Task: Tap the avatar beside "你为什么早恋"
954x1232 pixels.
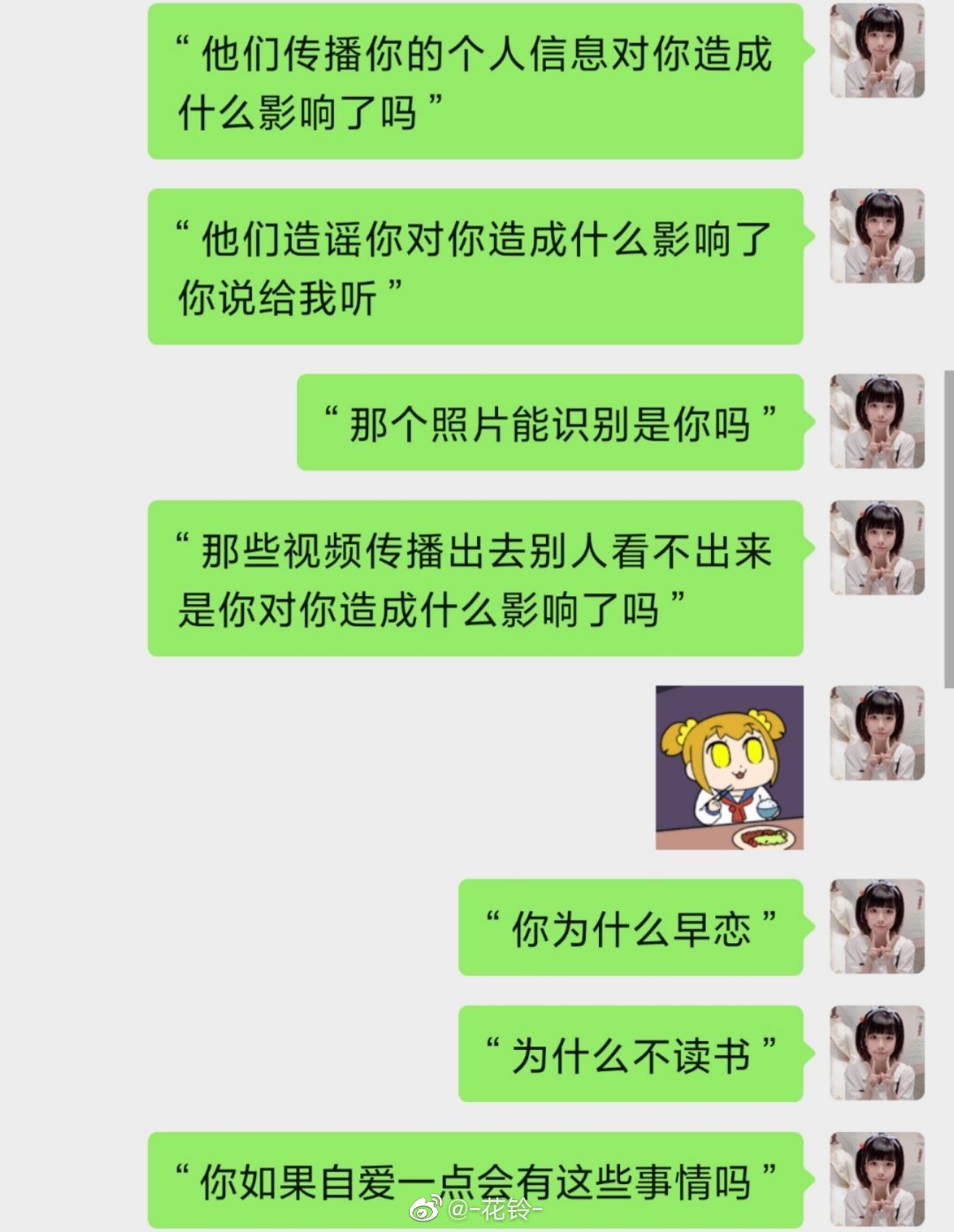Action: coord(876,926)
